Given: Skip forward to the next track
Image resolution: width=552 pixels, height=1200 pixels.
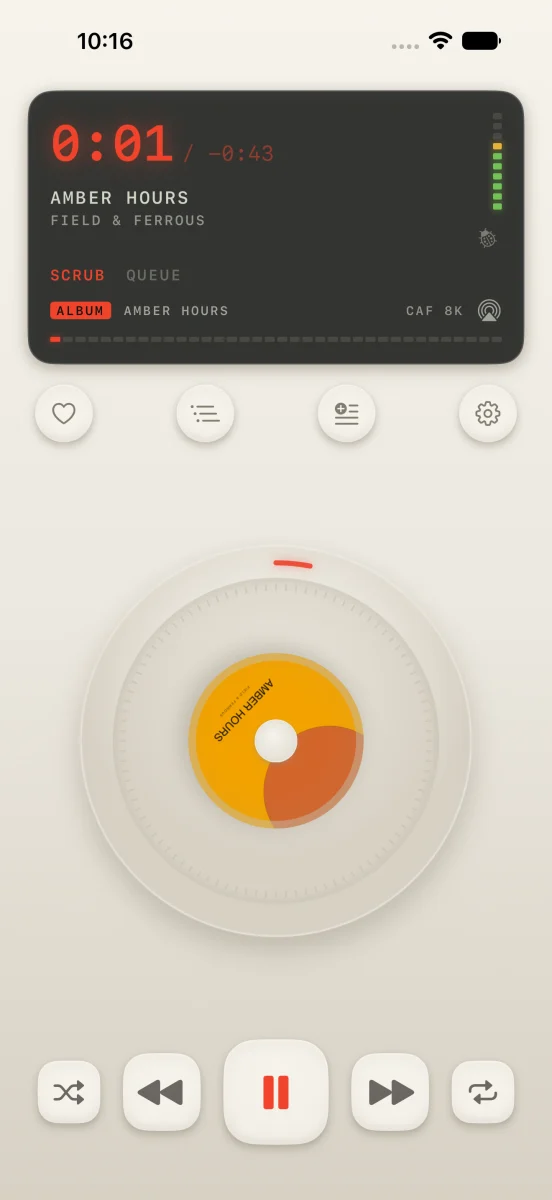Looking at the screenshot, I should pos(390,1092).
